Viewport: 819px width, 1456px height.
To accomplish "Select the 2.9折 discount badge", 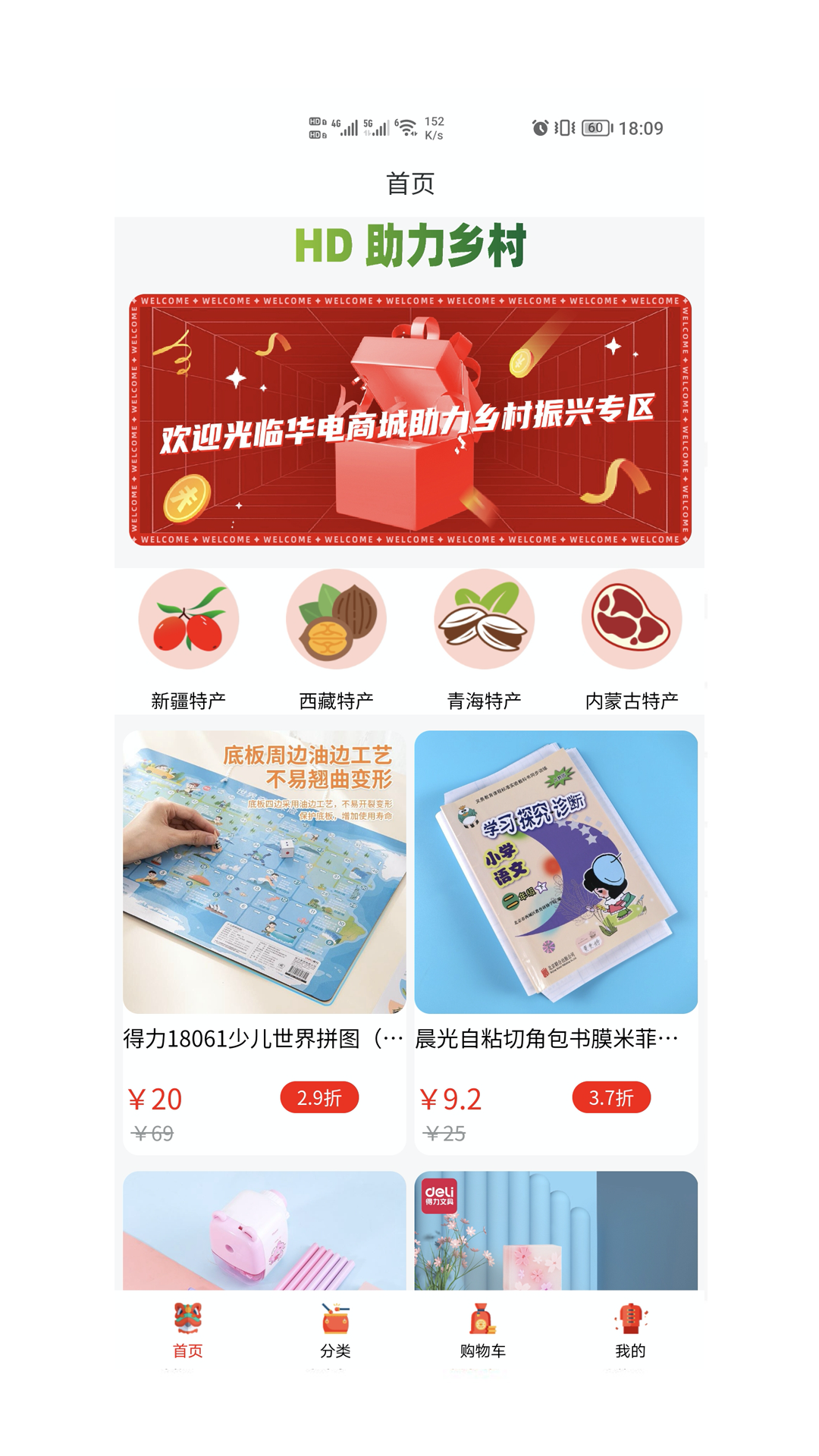I will (x=319, y=1096).
